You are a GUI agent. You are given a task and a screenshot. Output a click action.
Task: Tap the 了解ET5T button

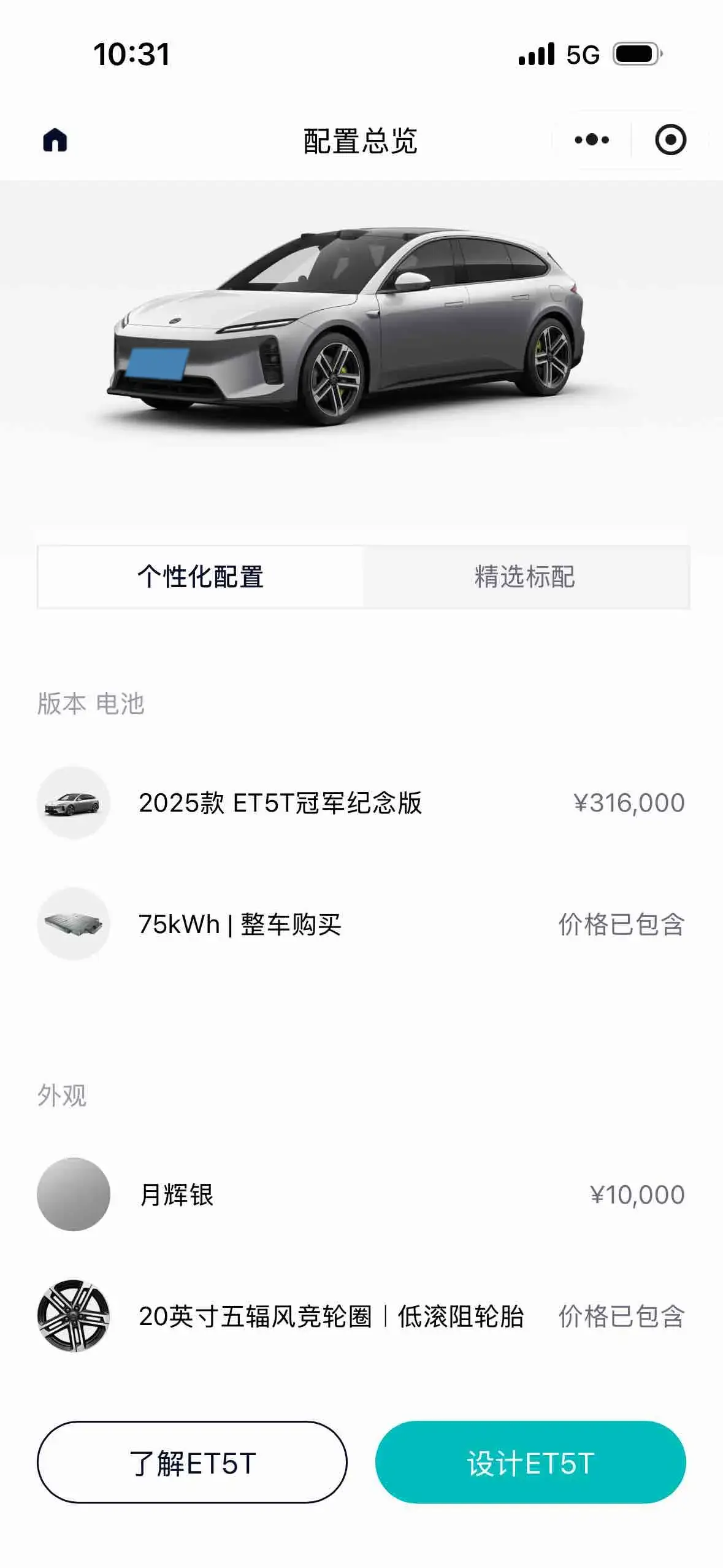point(192,1462)
